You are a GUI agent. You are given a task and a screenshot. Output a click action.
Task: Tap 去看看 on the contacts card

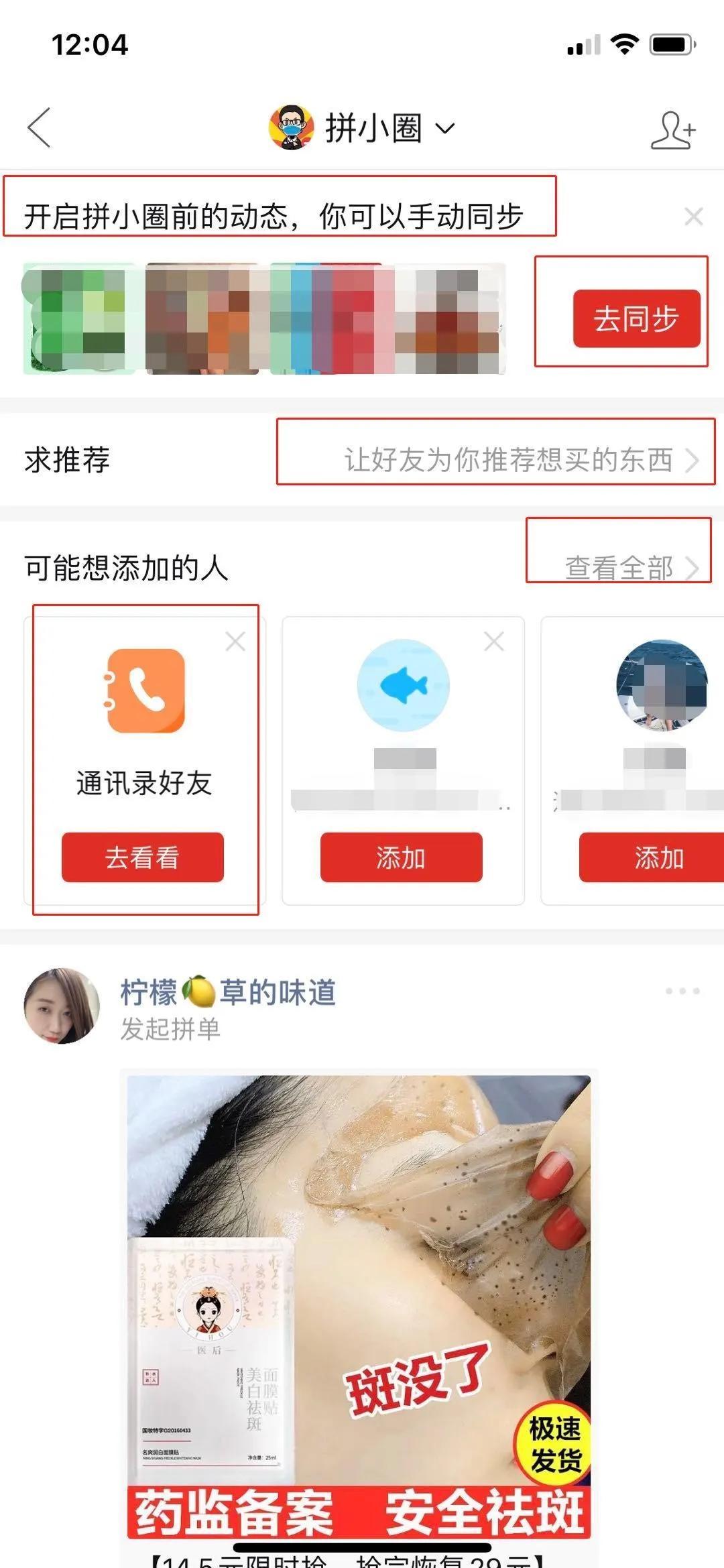(x=143, y=856)
